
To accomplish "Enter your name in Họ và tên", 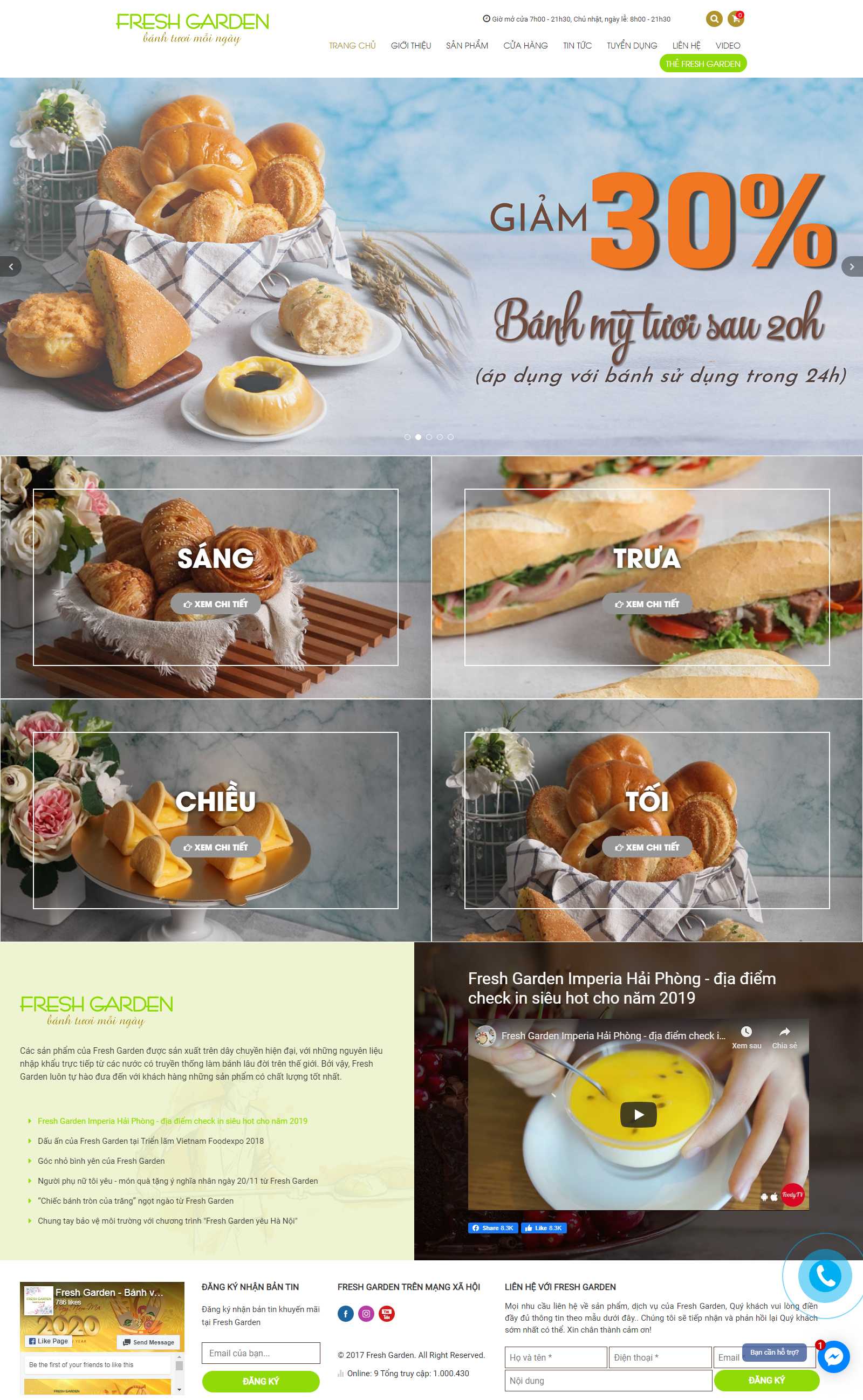I will [x=556, y=1358].
